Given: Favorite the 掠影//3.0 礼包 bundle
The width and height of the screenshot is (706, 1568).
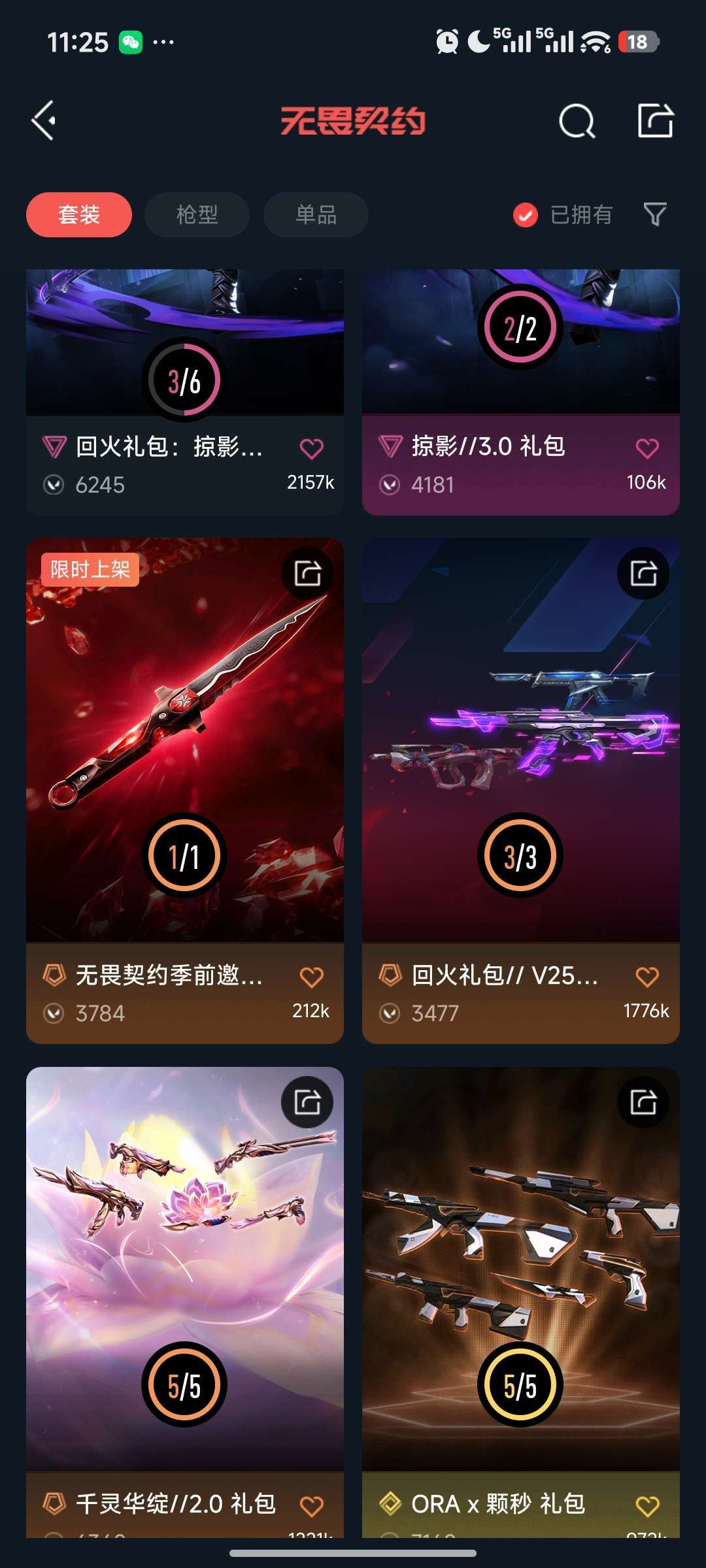Looking at the screenshot, I should tap(647, 448).
